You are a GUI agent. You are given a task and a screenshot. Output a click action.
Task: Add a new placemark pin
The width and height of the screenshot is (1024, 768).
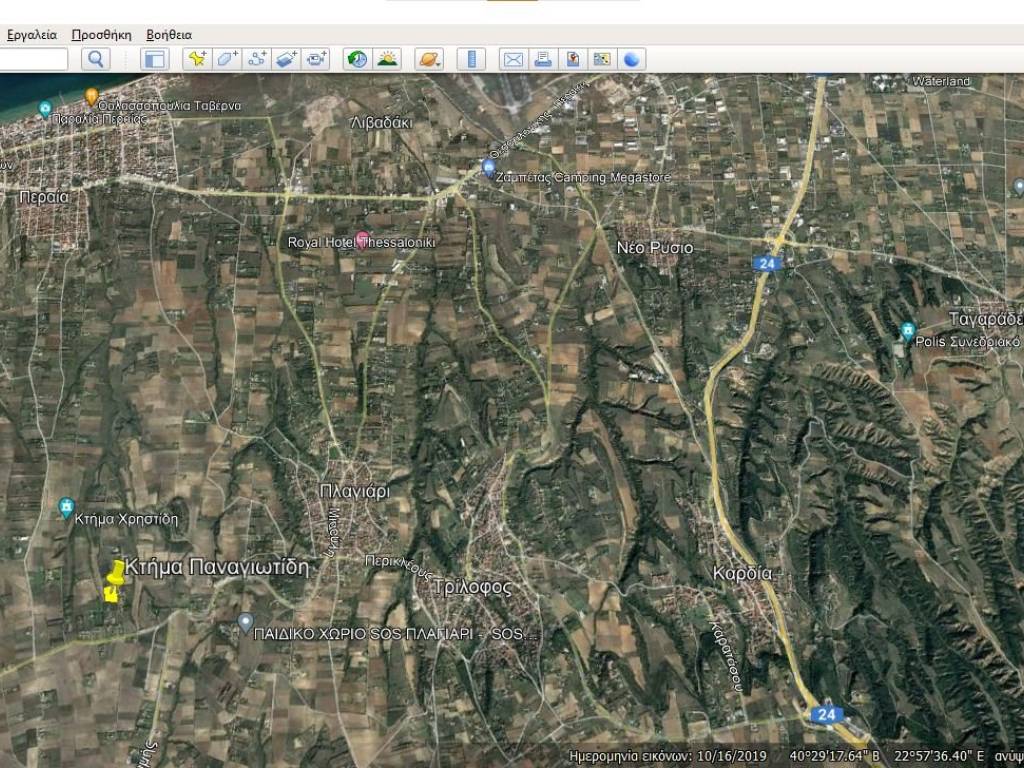tap(197, 59)
